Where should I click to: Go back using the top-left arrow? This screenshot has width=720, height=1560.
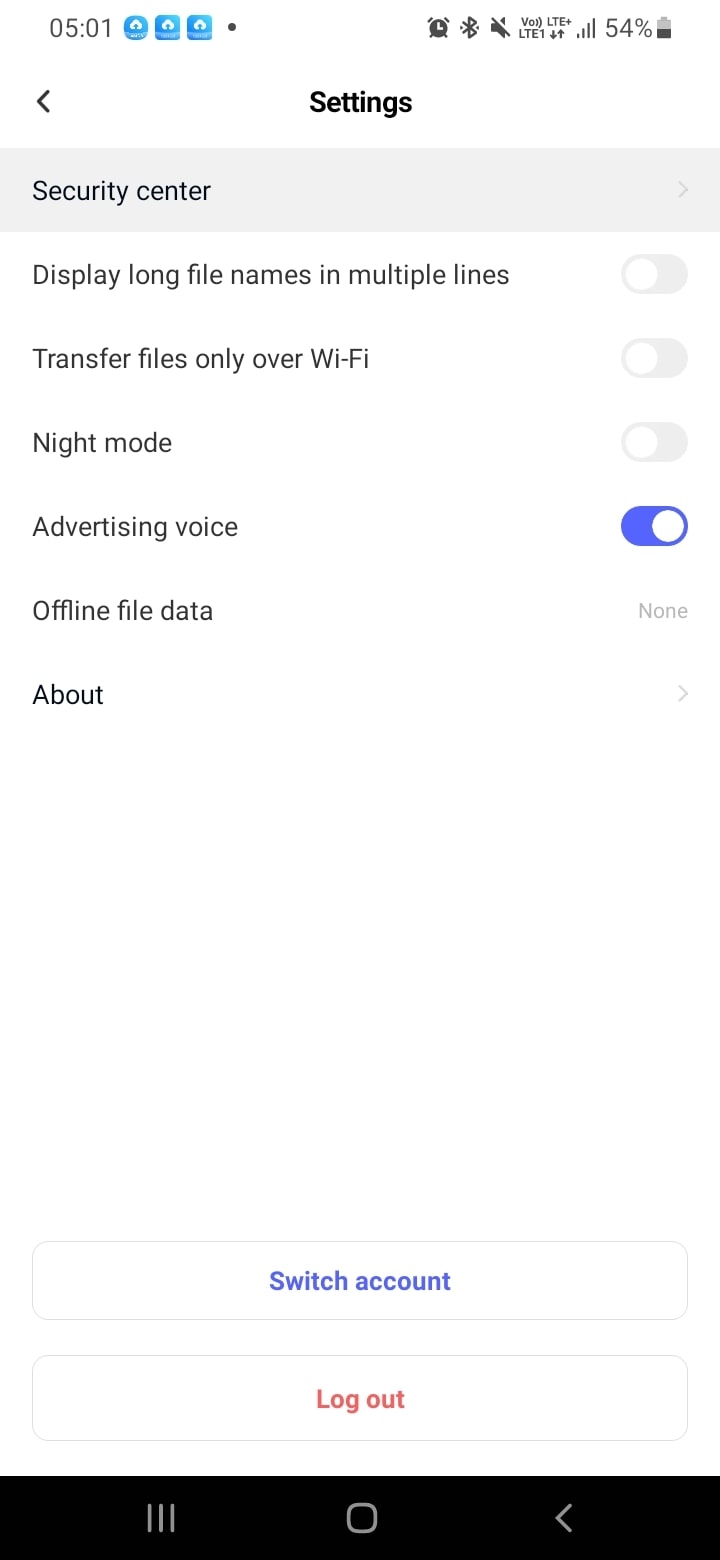(x=43, y=101)
